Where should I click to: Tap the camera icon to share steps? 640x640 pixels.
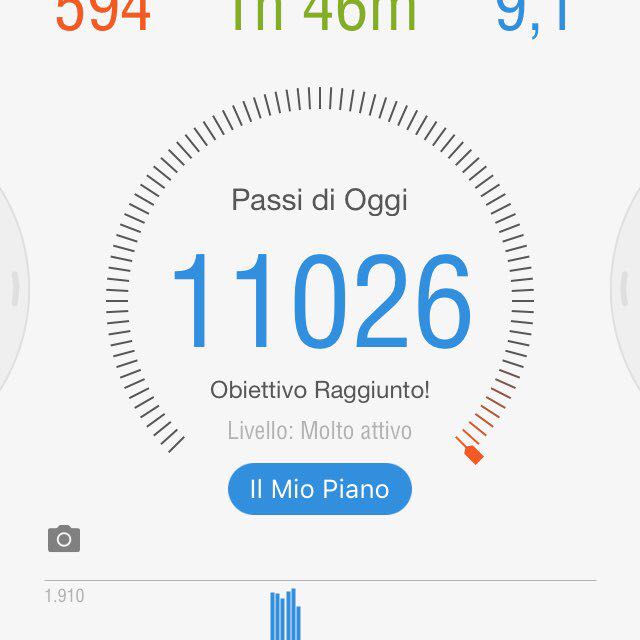pyautogui.click(x=64, y=539)
